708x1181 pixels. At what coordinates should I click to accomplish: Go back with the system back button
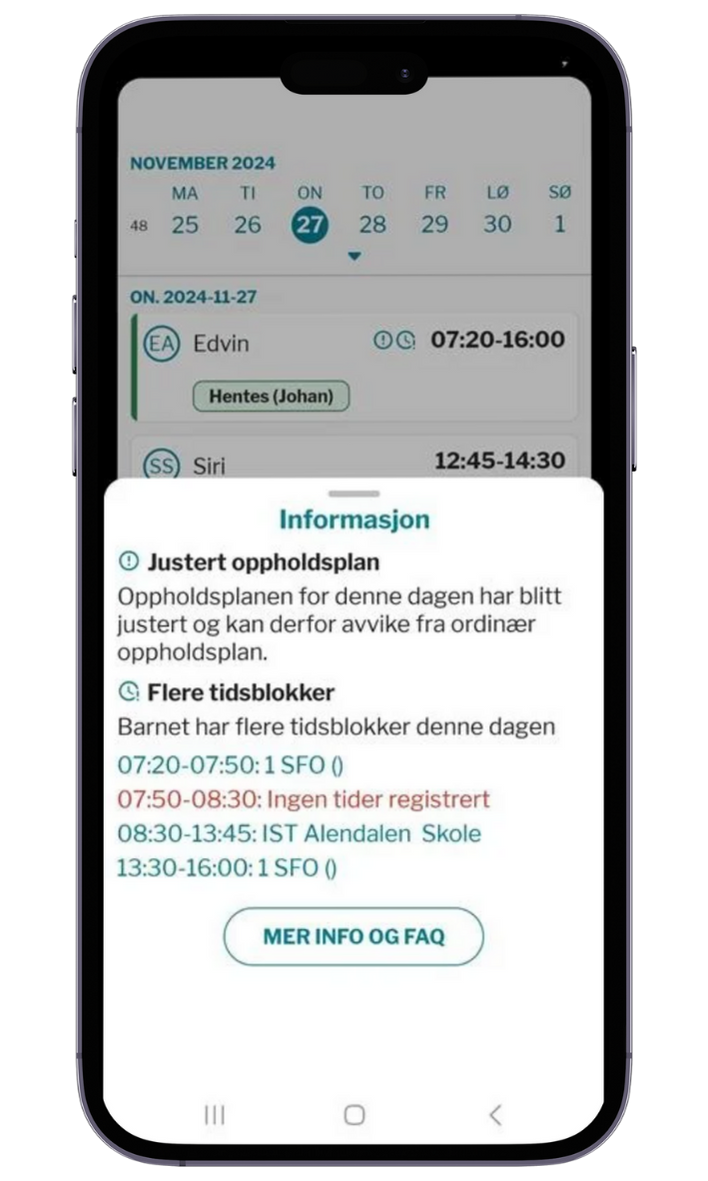pos(494,1114)
